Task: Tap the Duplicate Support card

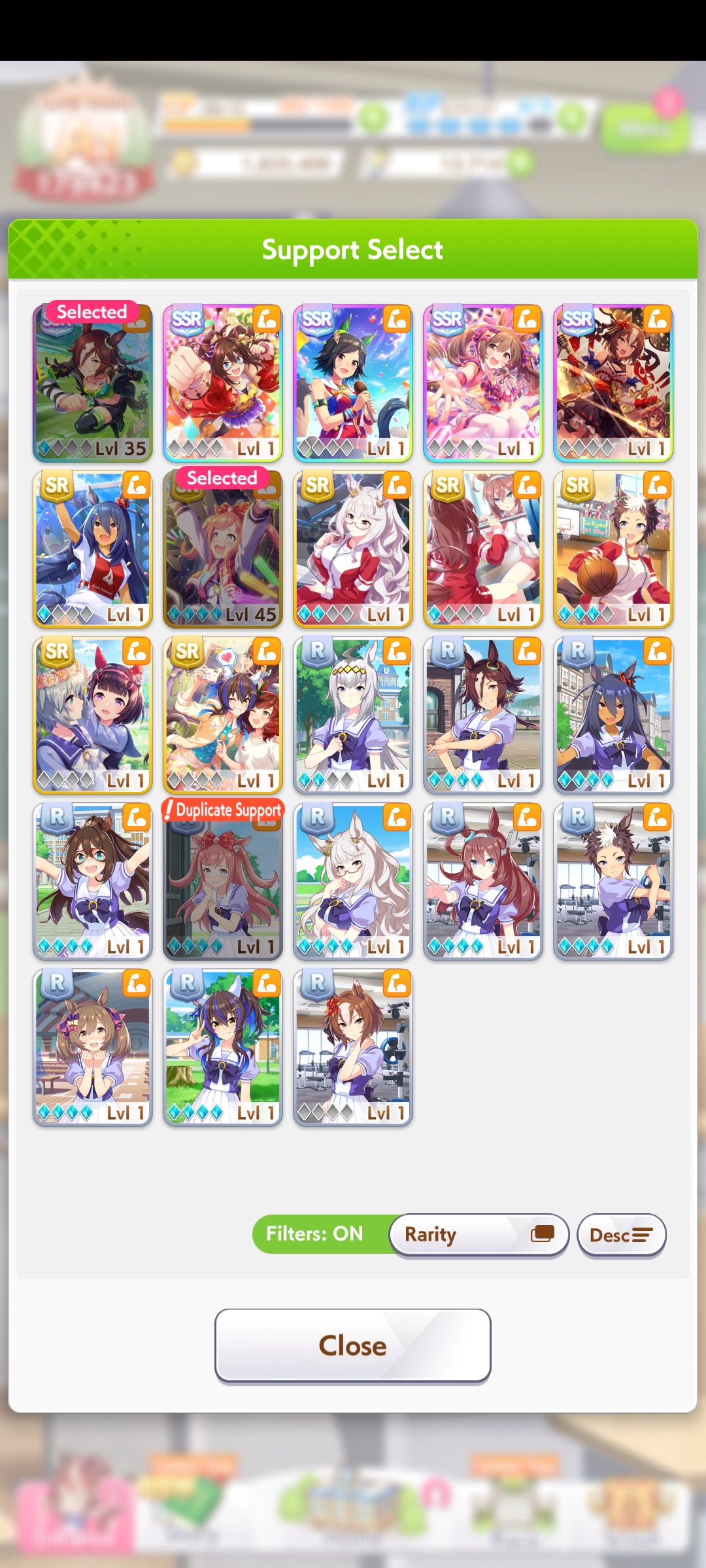Action: 222,881
